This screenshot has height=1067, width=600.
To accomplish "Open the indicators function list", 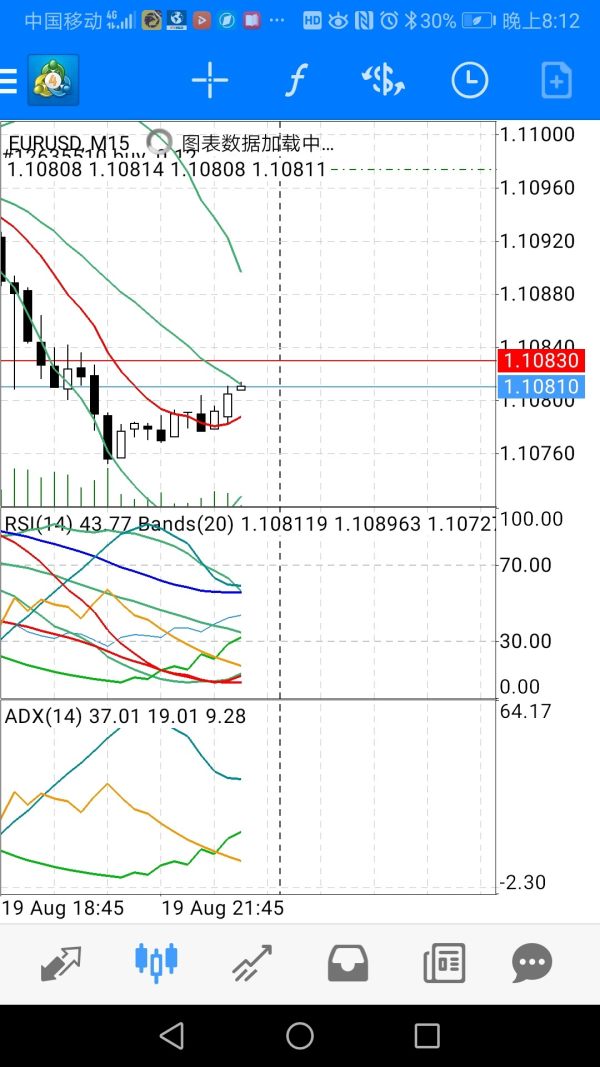I will click(x=295, y=81).
